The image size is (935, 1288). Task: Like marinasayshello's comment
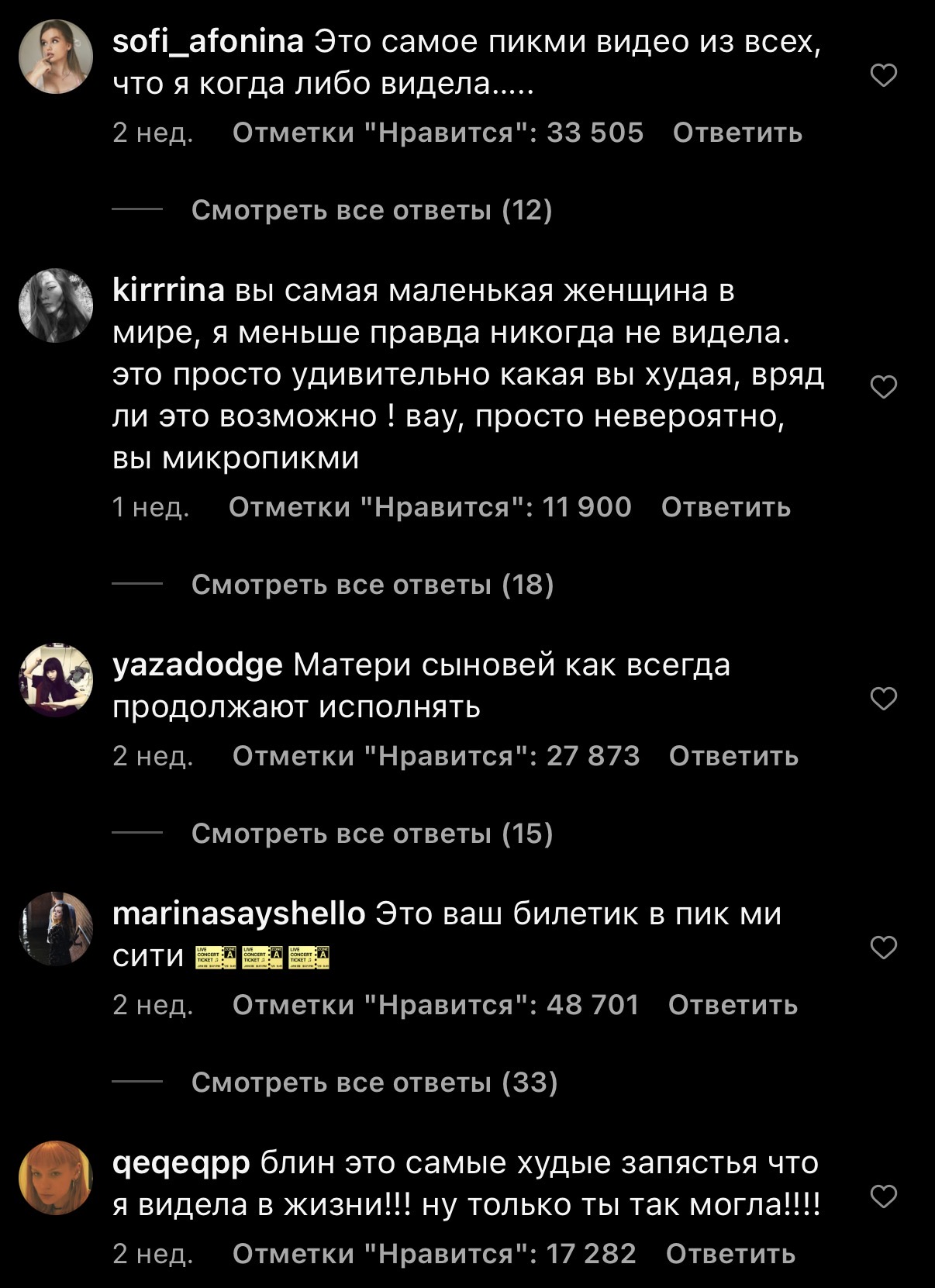[x=884, y=948]
